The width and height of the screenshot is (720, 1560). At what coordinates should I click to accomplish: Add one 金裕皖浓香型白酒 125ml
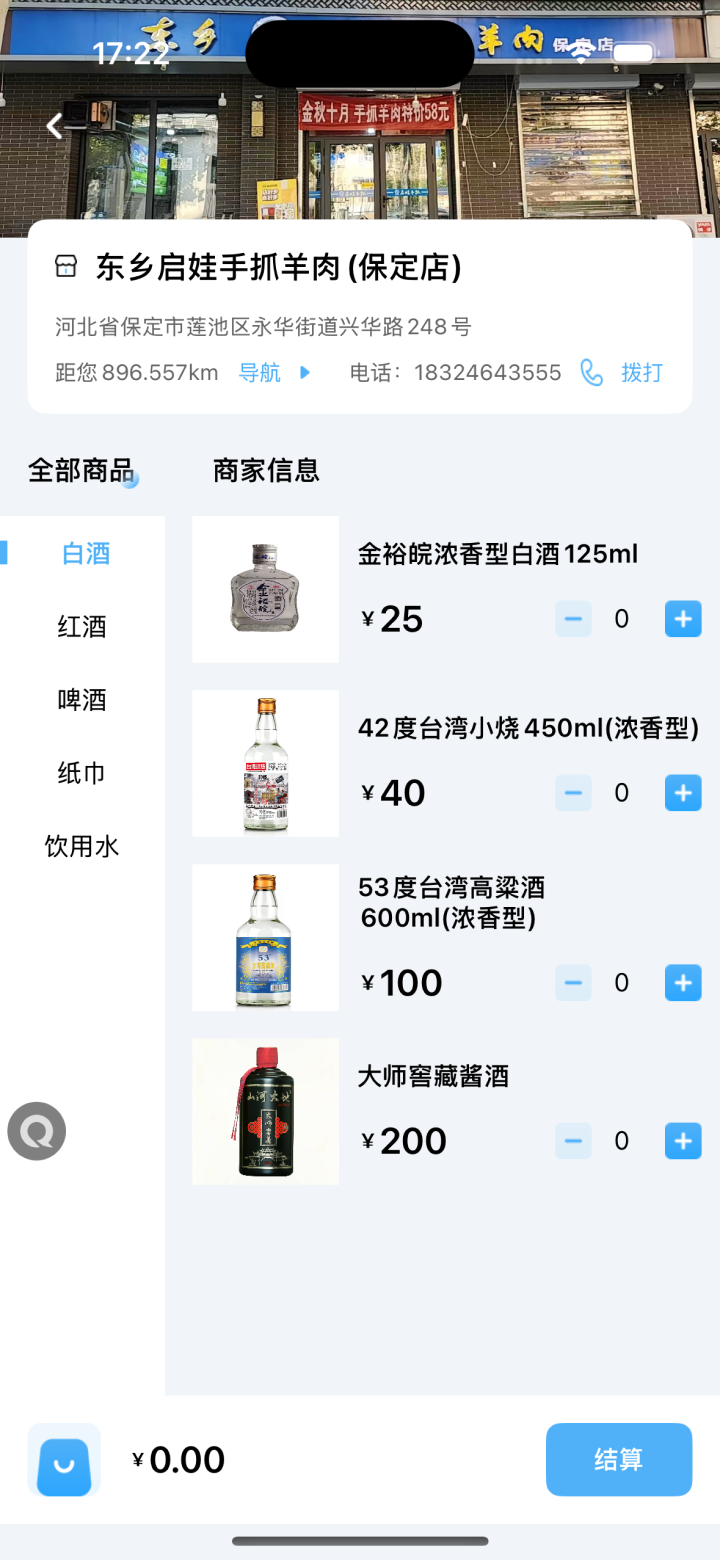[x=683, y=620]
